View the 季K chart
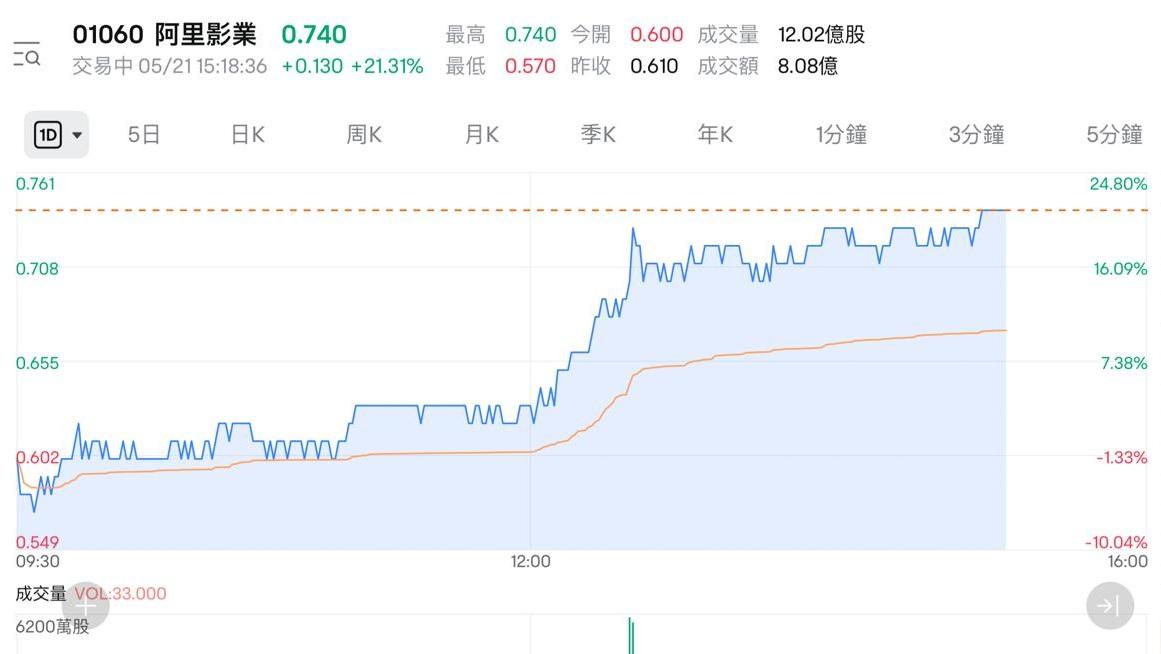 [x=598, y=135]
